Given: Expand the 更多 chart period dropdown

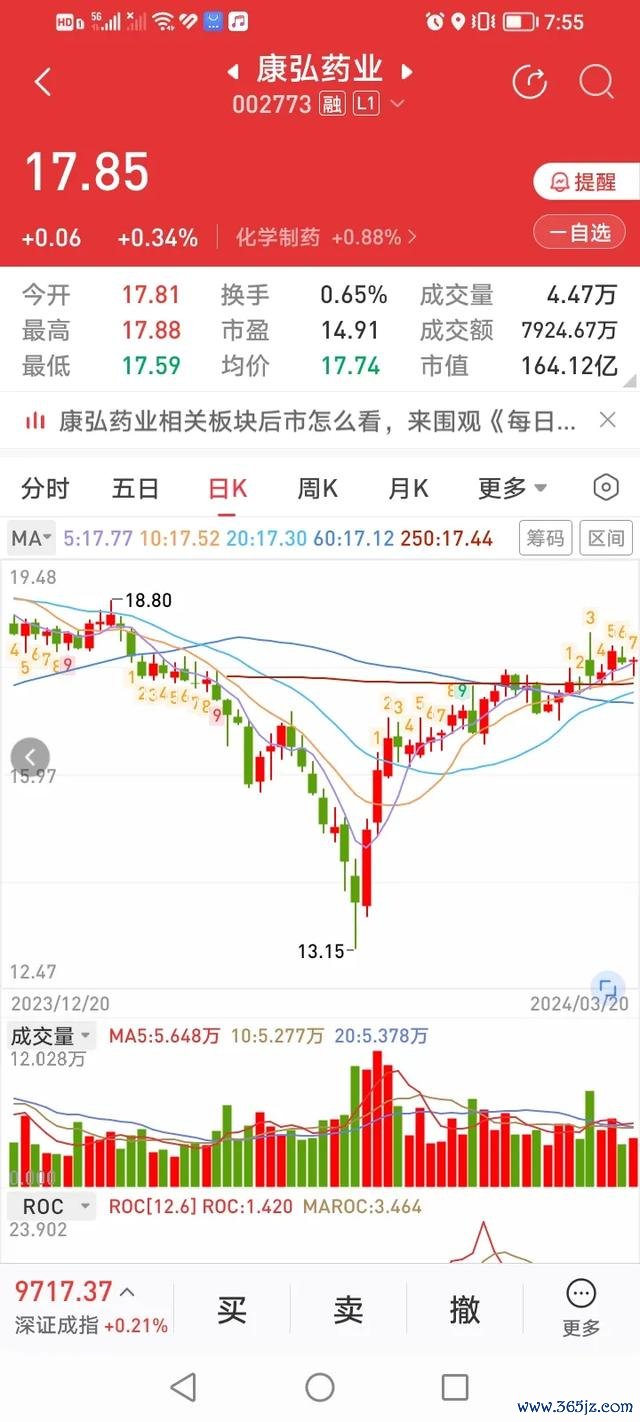Looking at the screenshot, I should coord(512,488).
